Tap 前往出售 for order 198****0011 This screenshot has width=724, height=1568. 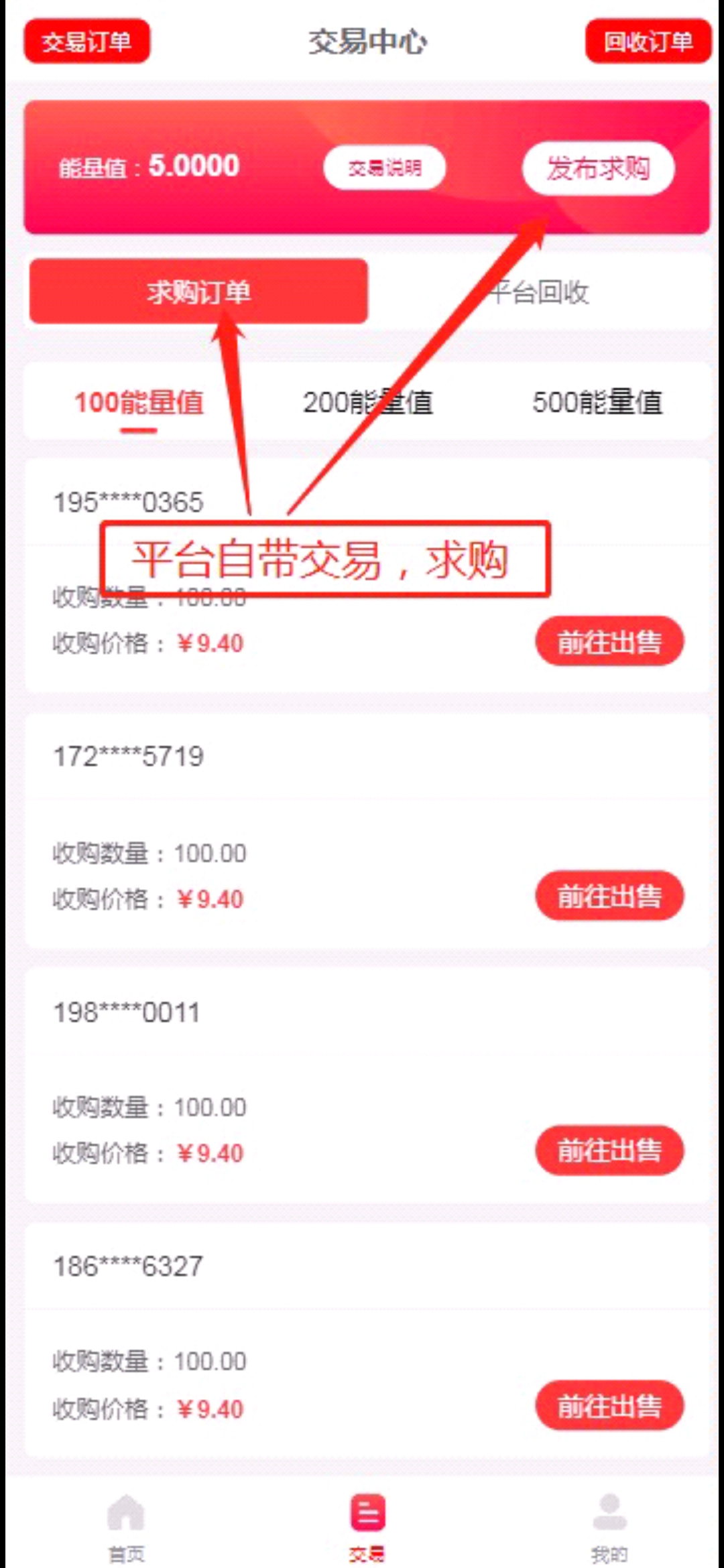pos(609,1151)
